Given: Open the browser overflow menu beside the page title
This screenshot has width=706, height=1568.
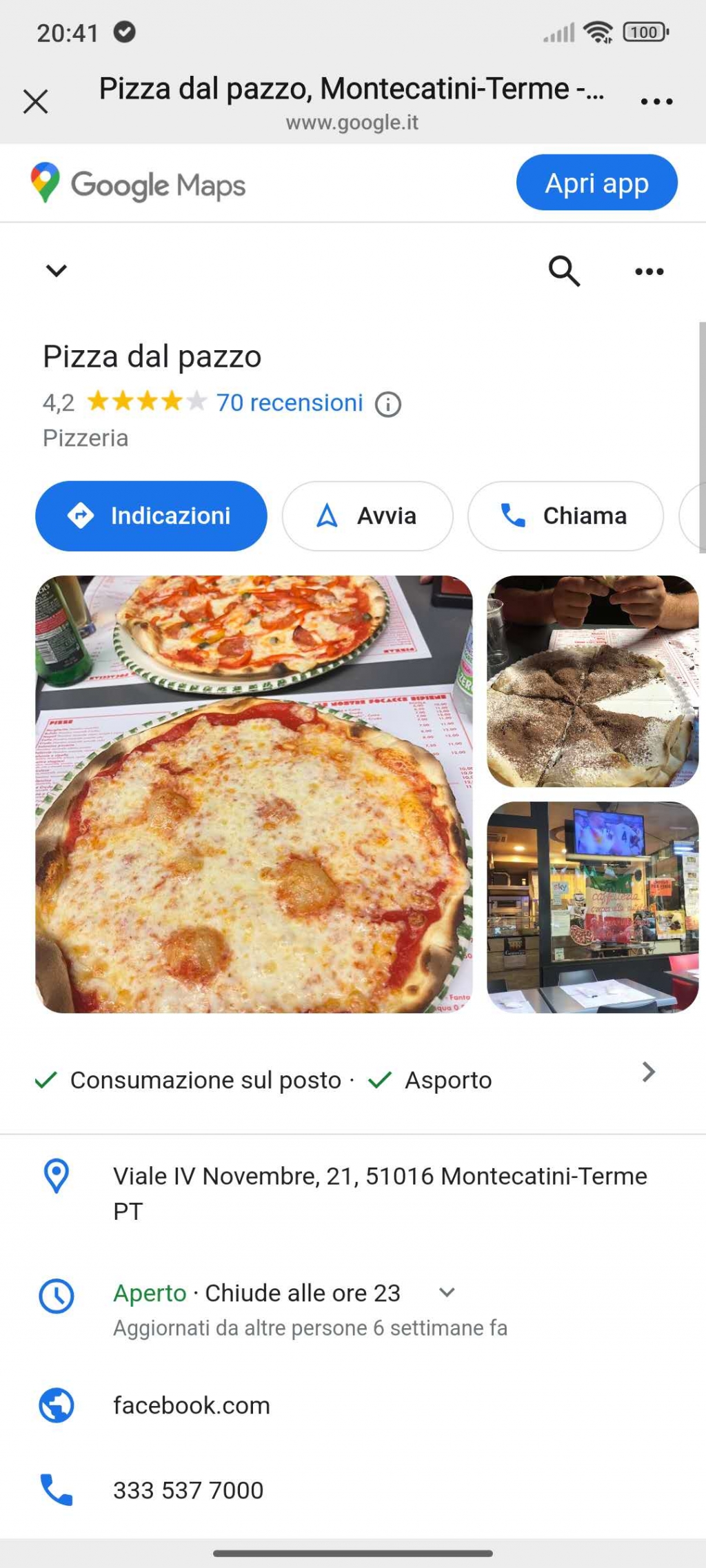Looking at the screenshot, I should coord(656,101).
